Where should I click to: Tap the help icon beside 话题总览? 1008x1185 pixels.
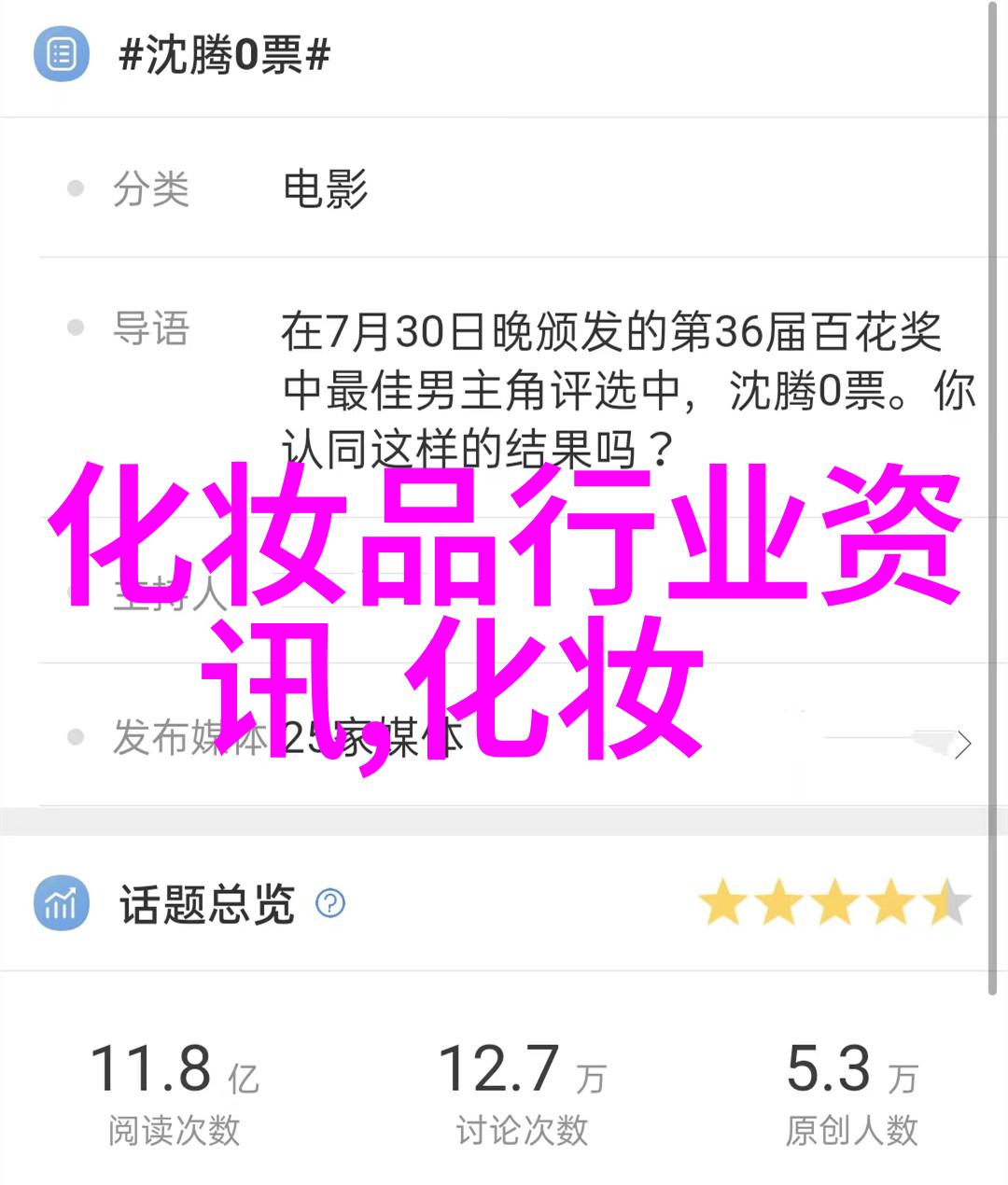pyautogui.click(x=330, y=903)
